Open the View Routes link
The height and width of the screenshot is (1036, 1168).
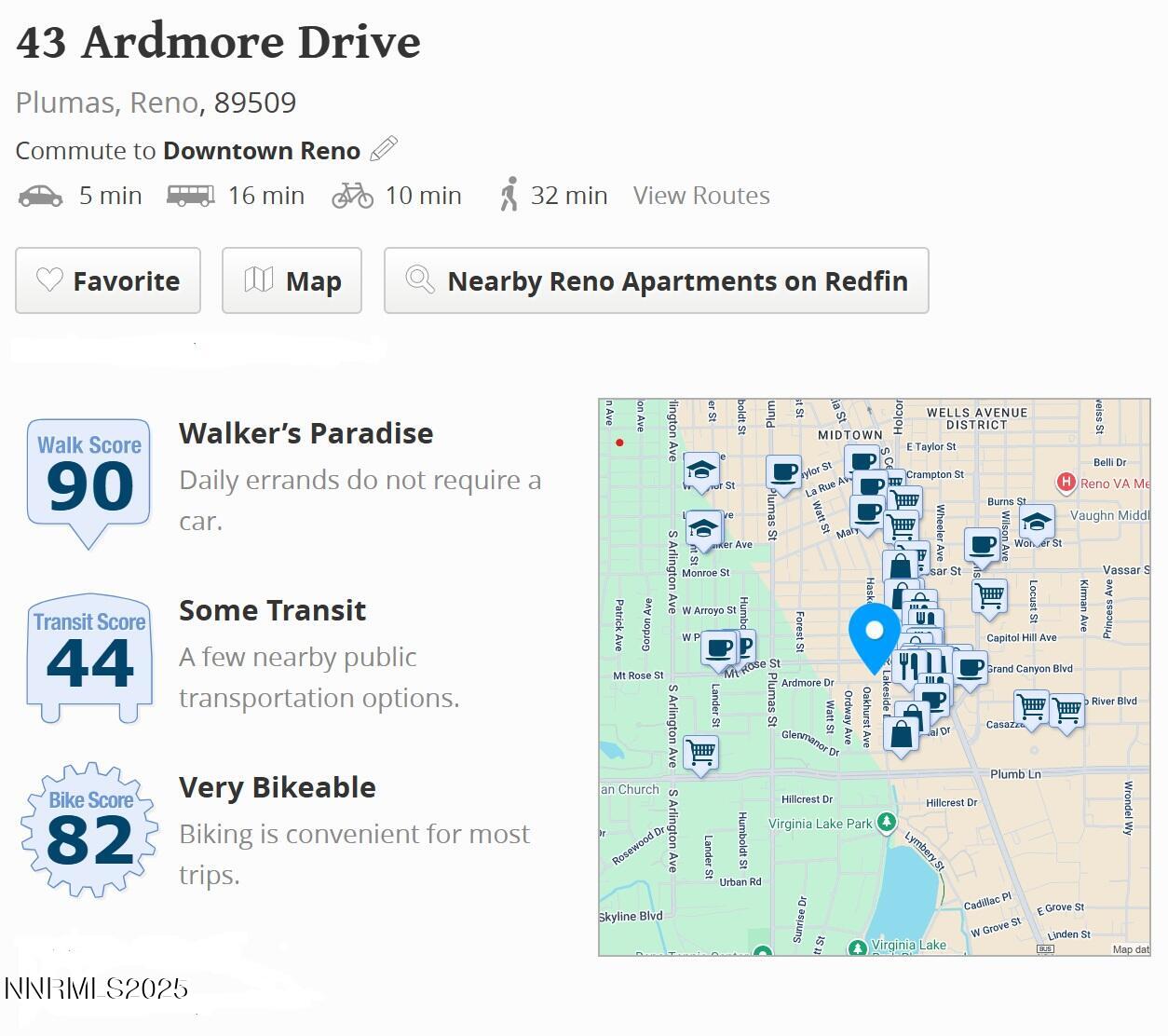(x=701, y=196)
